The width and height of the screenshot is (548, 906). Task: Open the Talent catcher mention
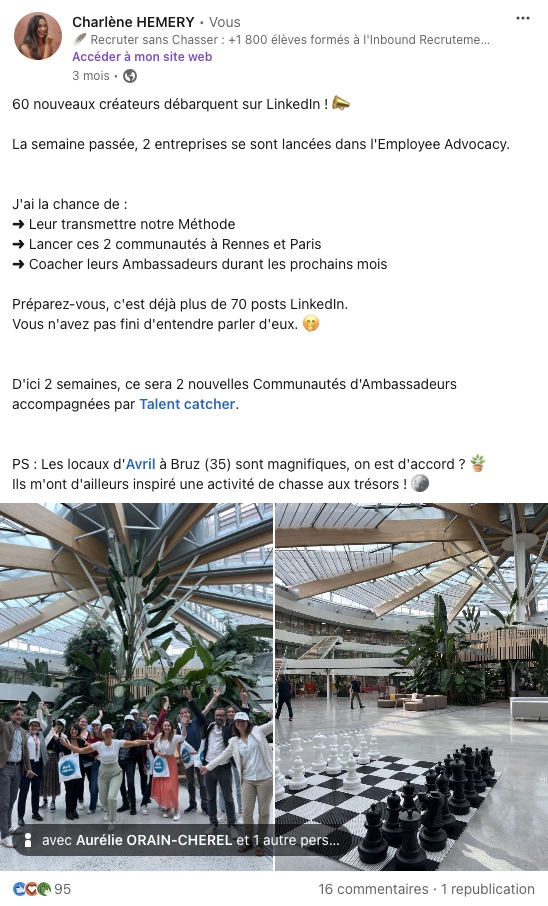tap(187, 404)
